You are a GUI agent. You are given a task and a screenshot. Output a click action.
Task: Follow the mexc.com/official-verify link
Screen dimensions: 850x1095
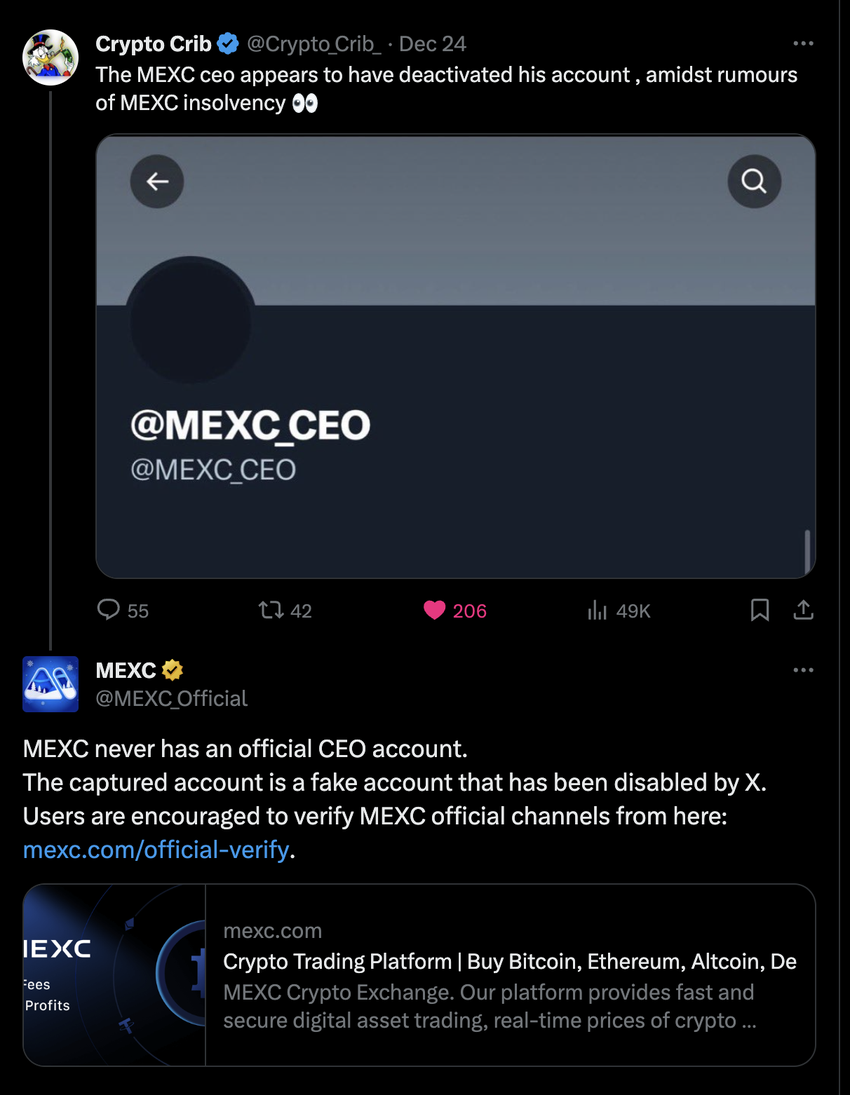[x=155, y=851]
